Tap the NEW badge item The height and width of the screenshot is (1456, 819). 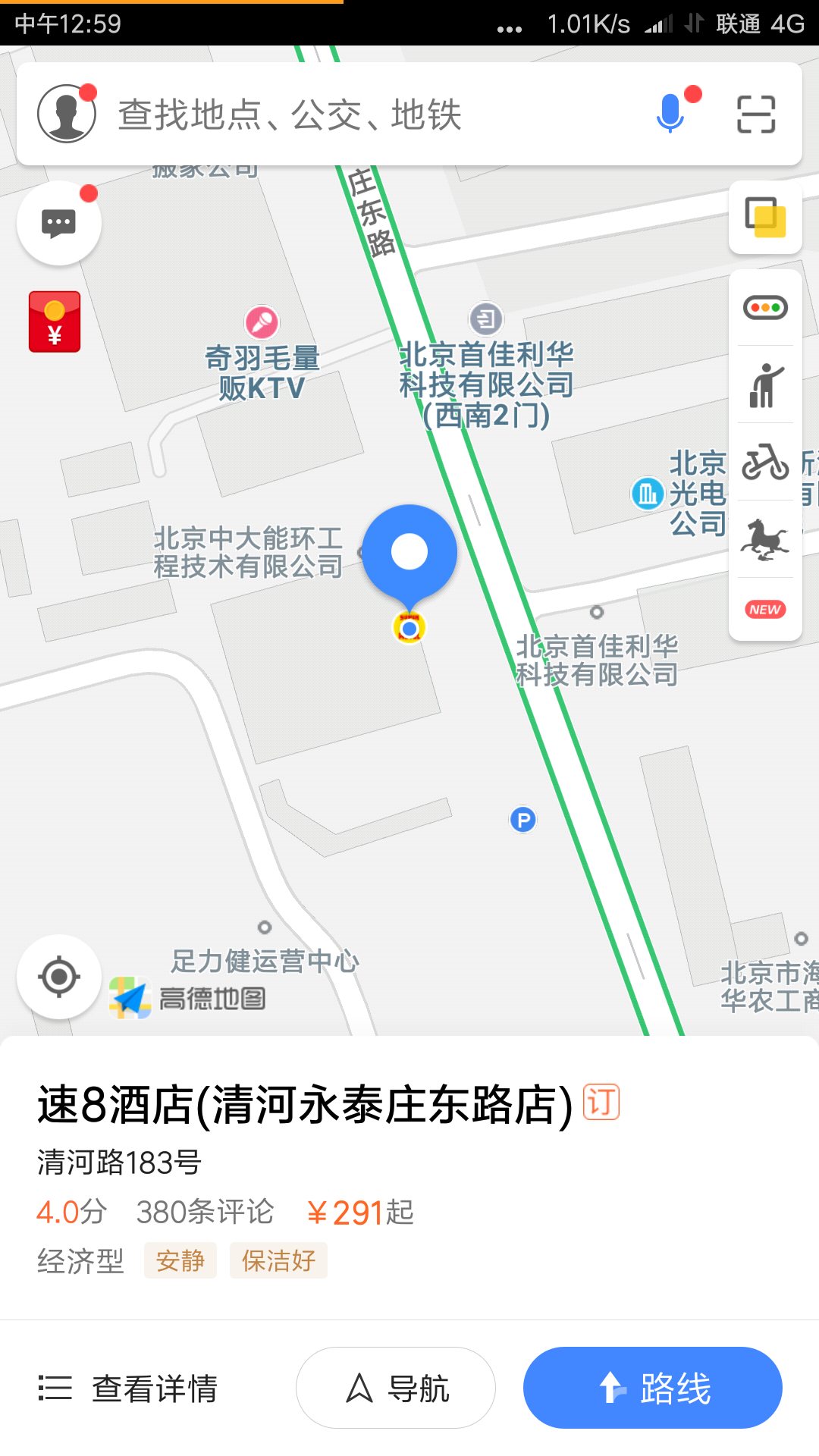(765, 610)
